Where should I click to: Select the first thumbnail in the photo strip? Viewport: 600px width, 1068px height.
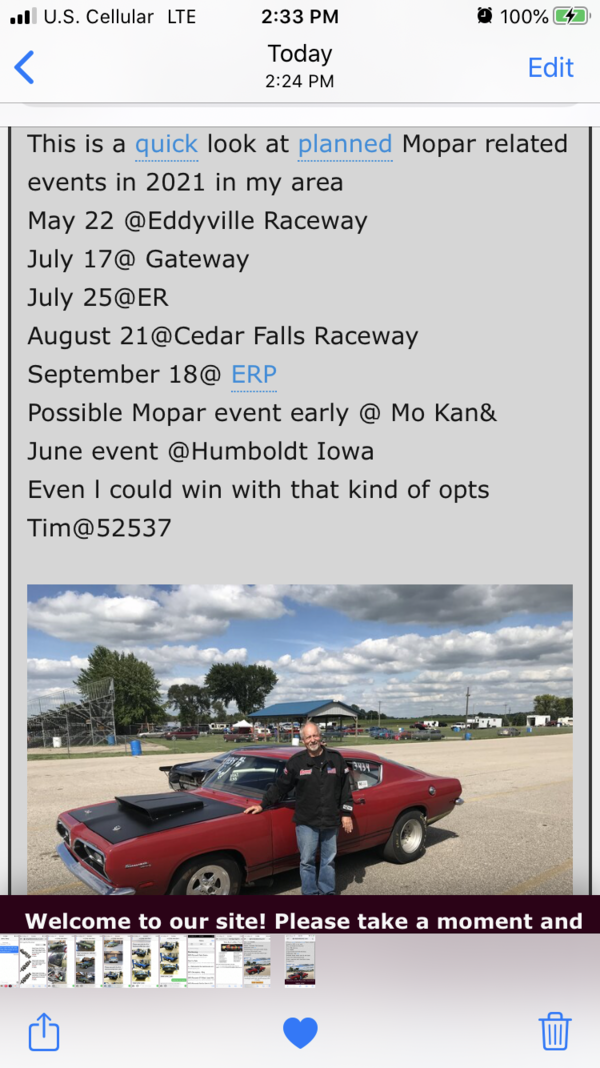(10, 962)
